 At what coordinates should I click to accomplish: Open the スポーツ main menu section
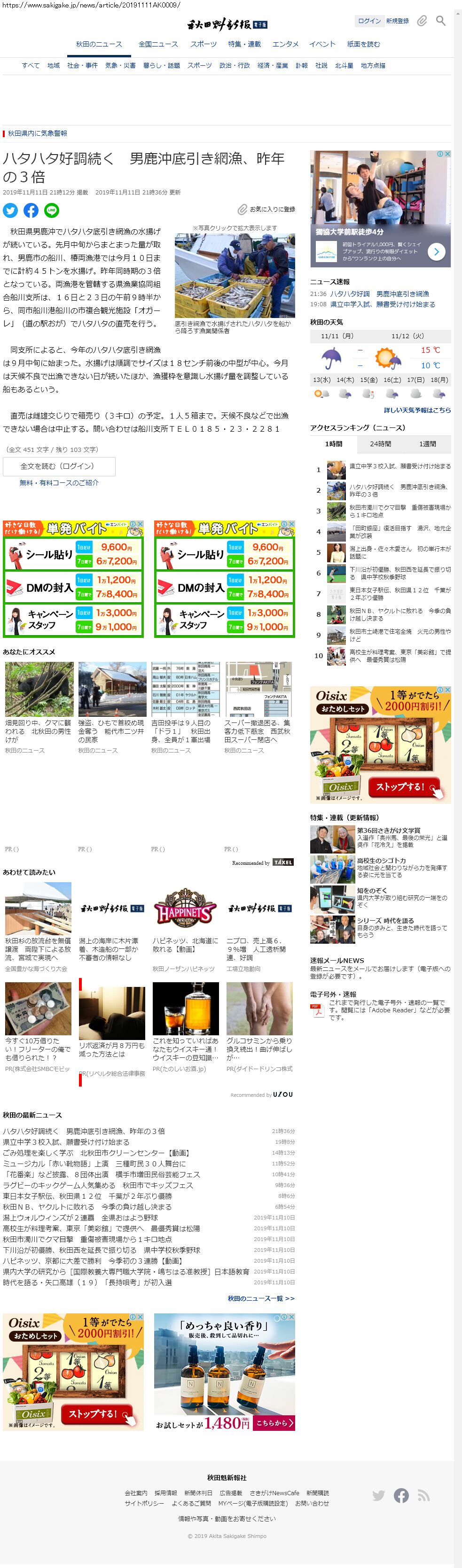[204, 45]
